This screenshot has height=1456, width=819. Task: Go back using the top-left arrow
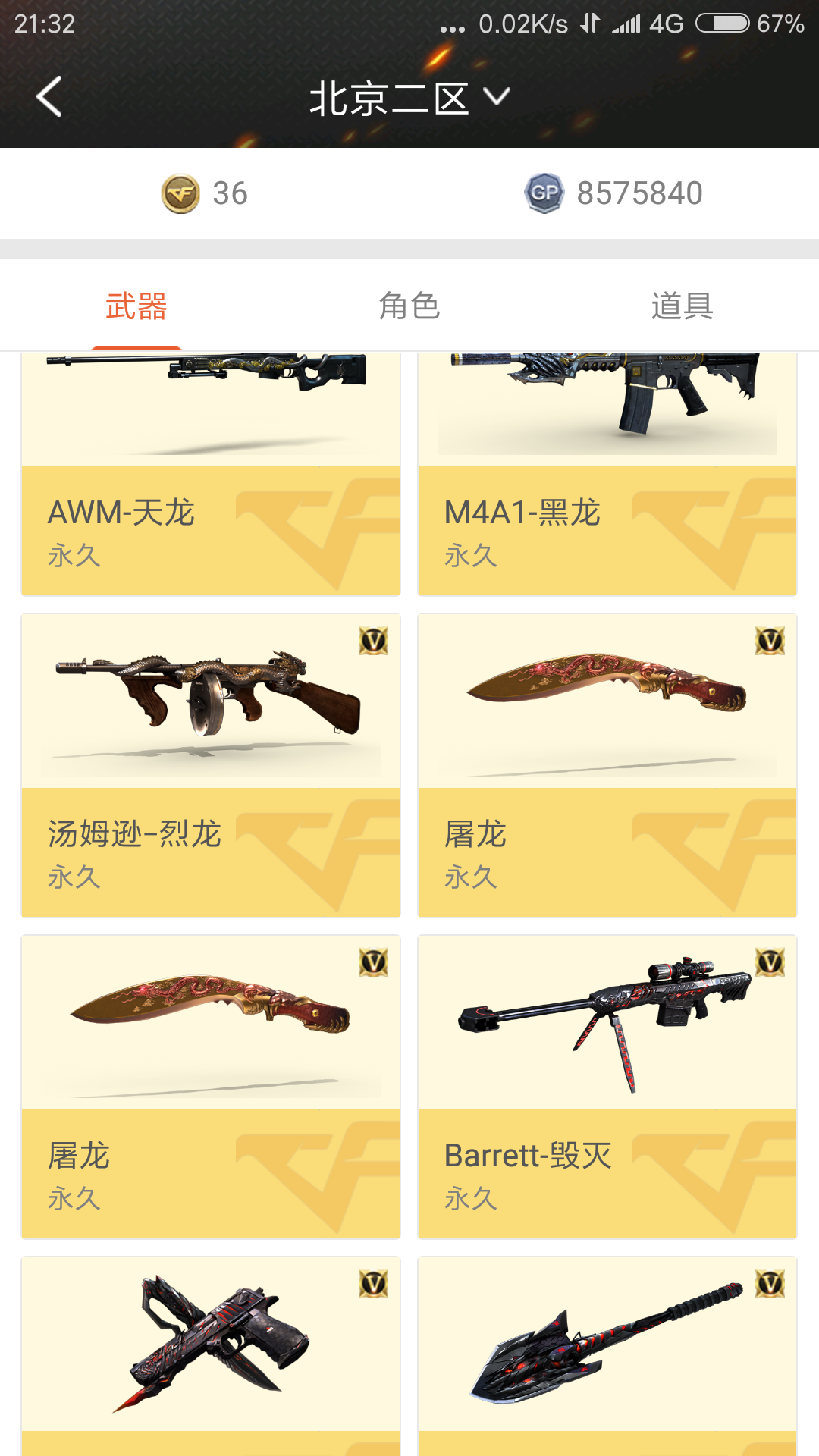pyautogui.click(x=49, y=97)
